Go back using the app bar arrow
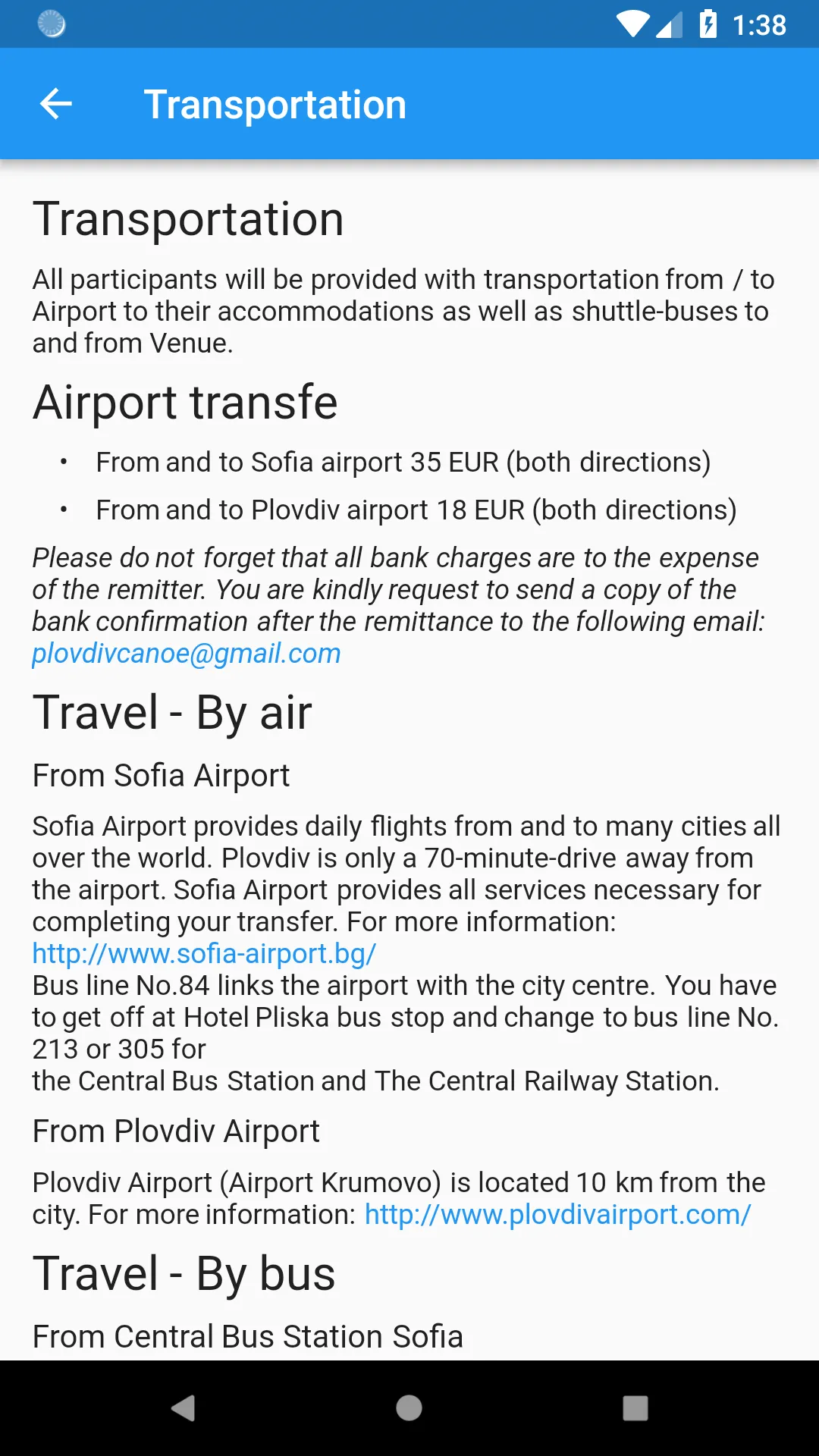Image resolution: width=819 pixels, height=1456 pixels. [x=55, y=104]
